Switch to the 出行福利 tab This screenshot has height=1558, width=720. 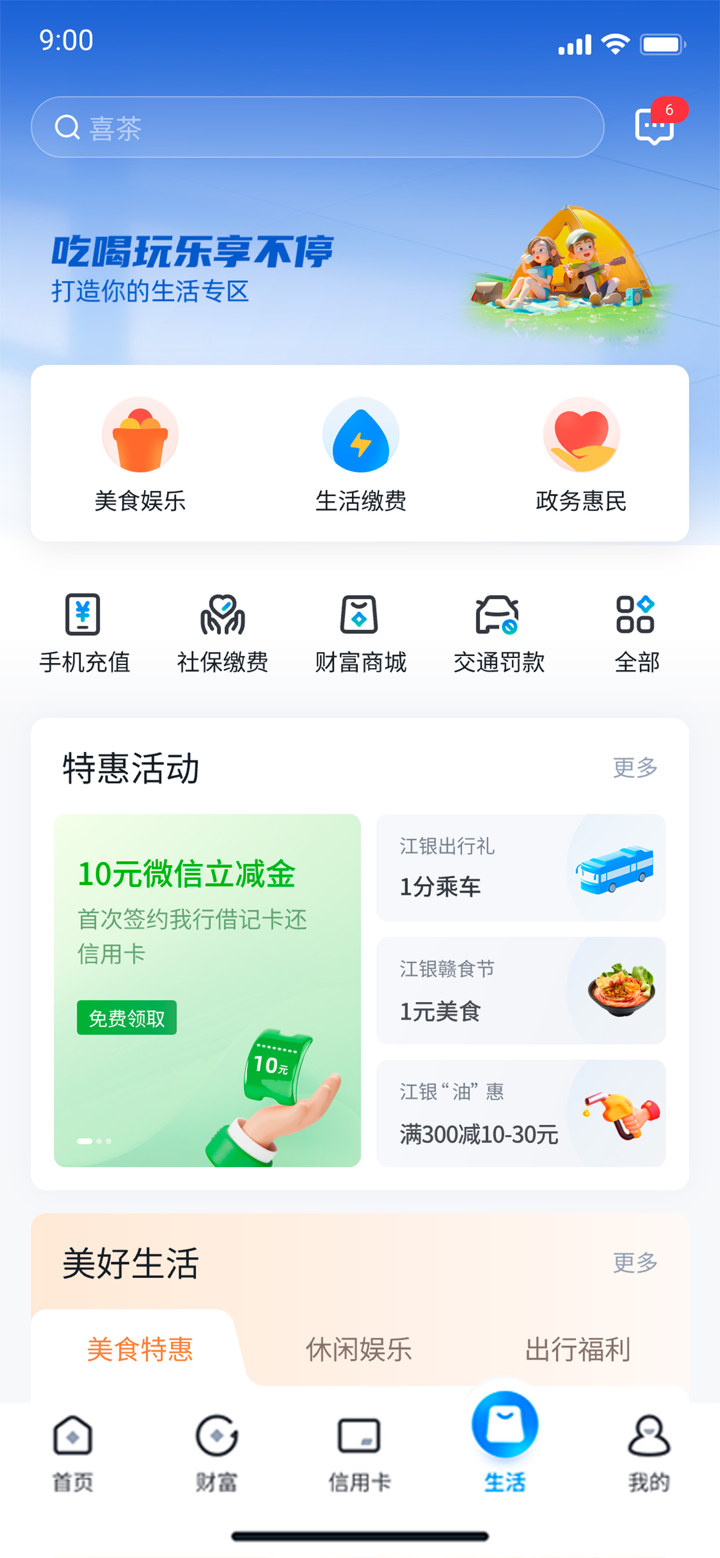(x=576, y=1348)
